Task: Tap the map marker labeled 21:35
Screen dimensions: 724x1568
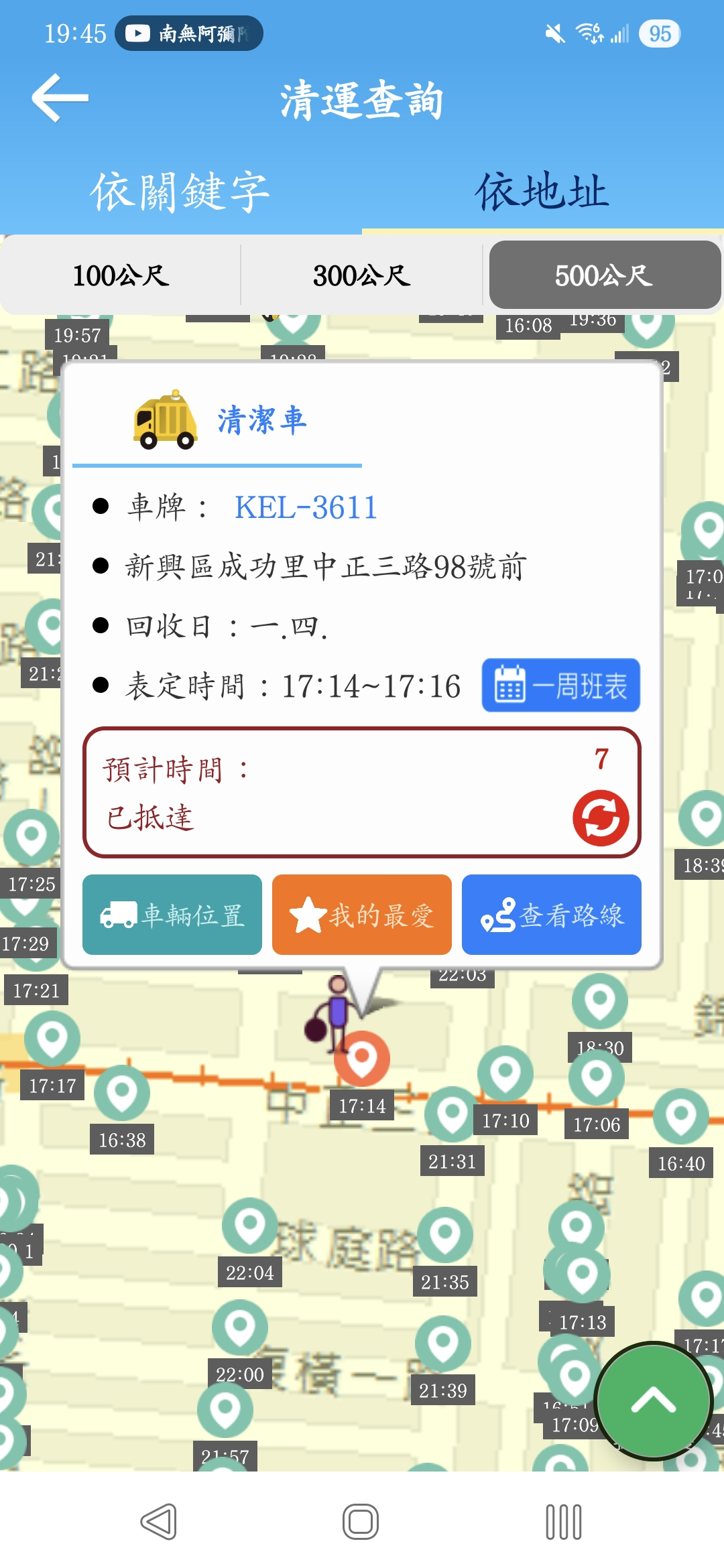Action: [x=445, y=1234]
